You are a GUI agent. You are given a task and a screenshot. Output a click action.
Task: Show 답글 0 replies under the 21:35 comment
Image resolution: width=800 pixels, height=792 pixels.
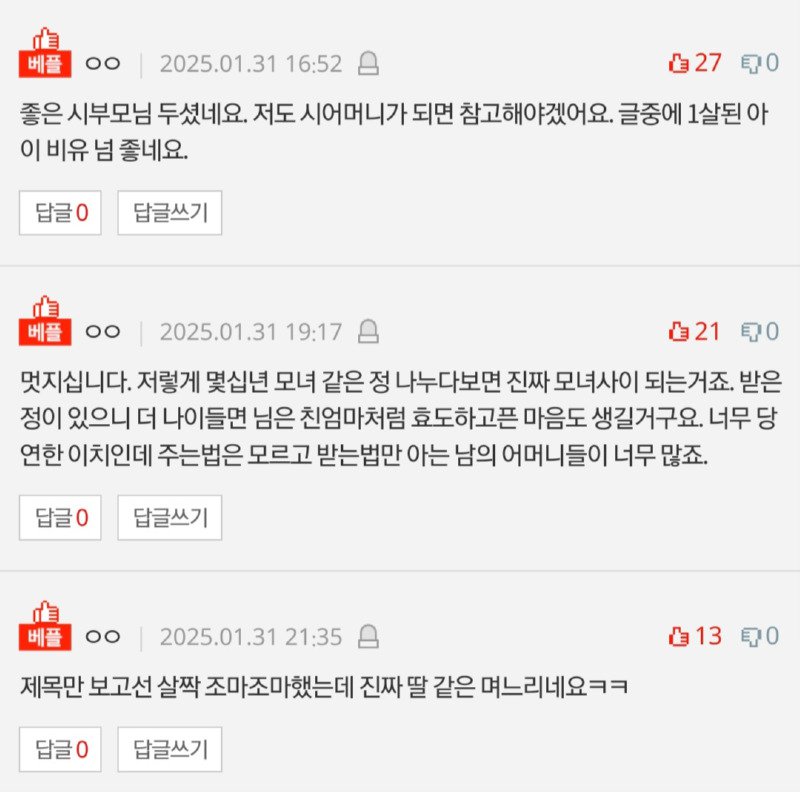point(61,749)
